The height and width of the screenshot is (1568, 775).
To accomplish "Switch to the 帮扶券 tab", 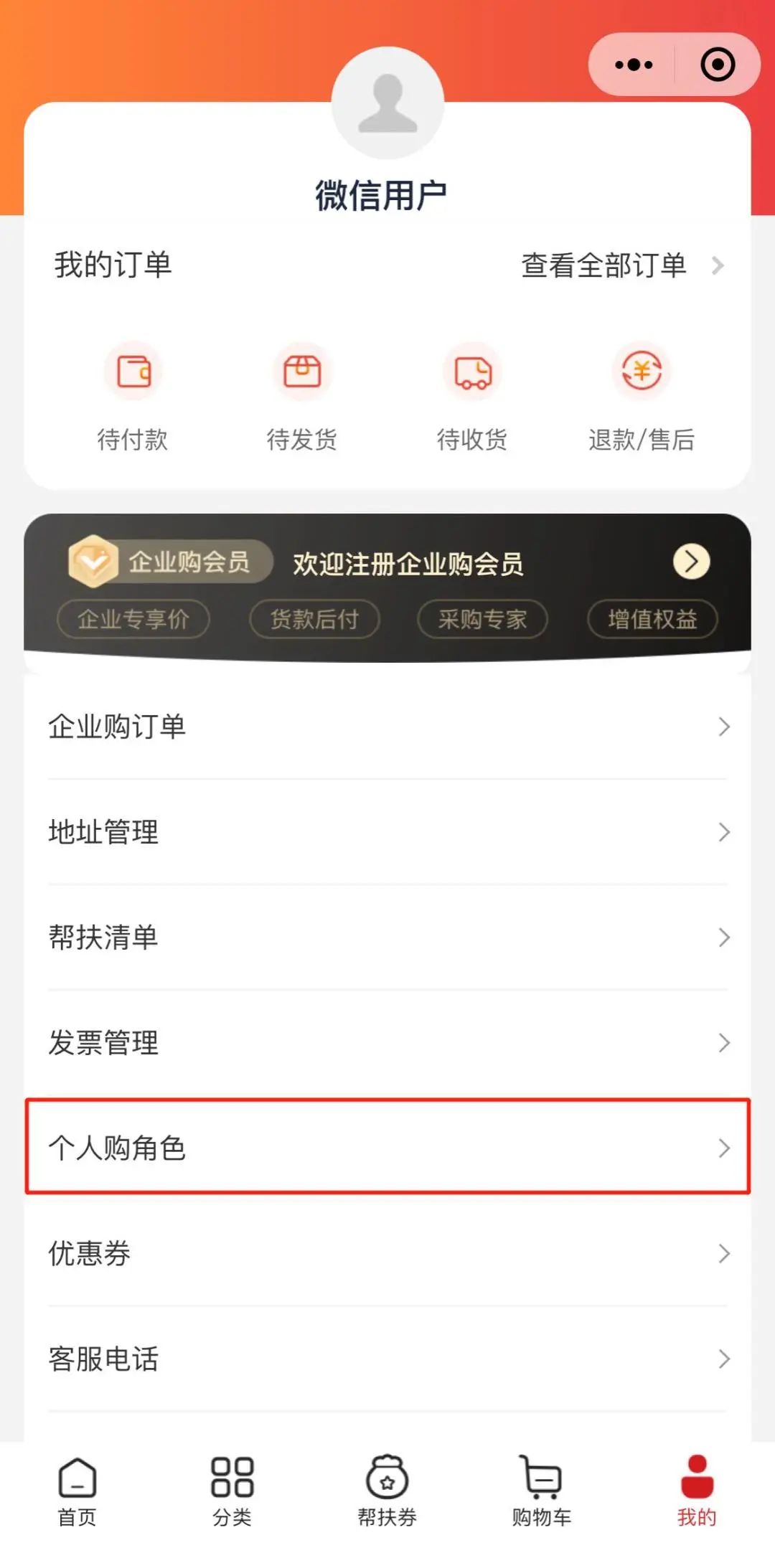I will click(387, 1490).
